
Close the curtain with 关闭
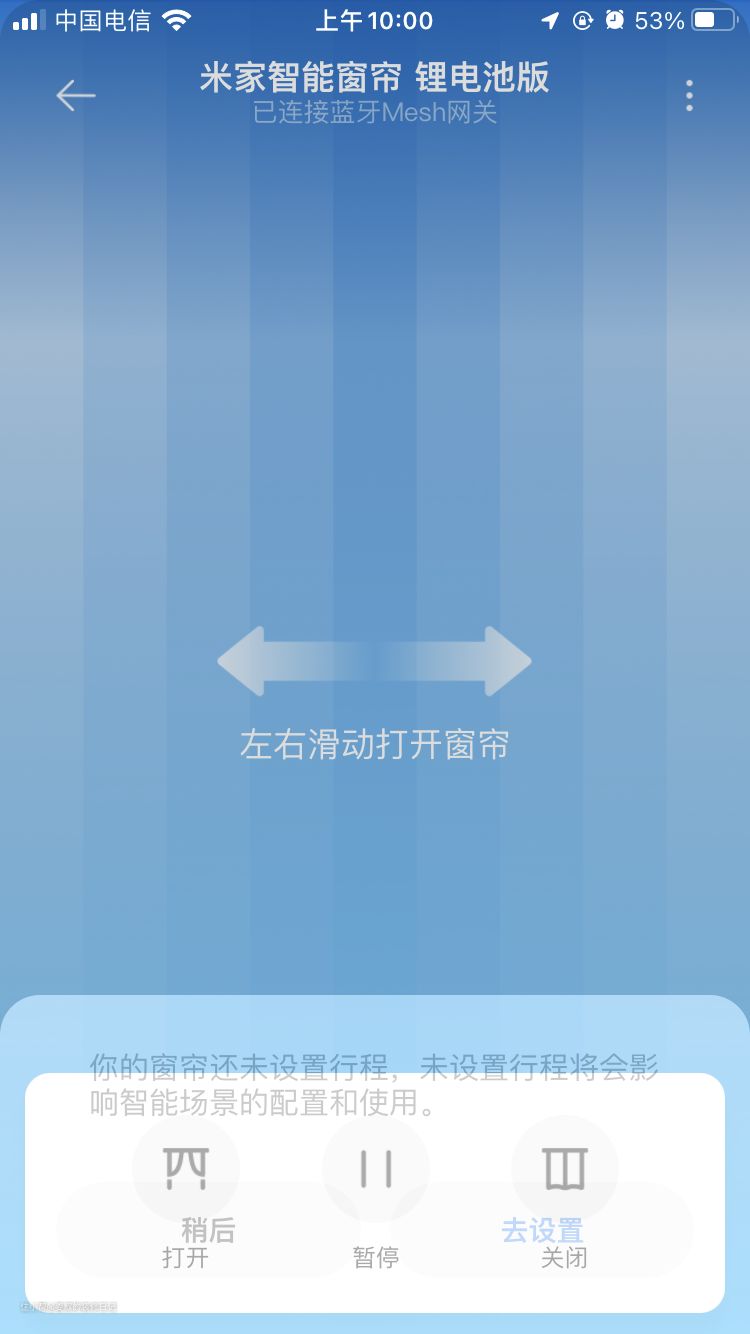point(565,1170)
